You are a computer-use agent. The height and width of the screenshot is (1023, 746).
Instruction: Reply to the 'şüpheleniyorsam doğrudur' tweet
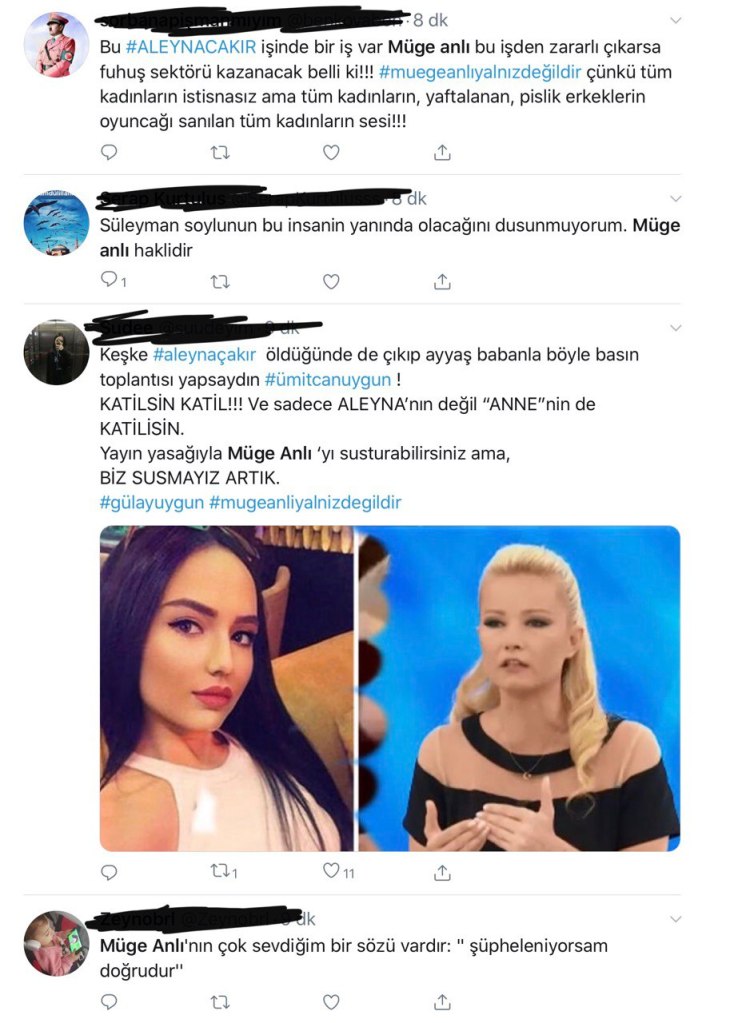point(110,1001)
